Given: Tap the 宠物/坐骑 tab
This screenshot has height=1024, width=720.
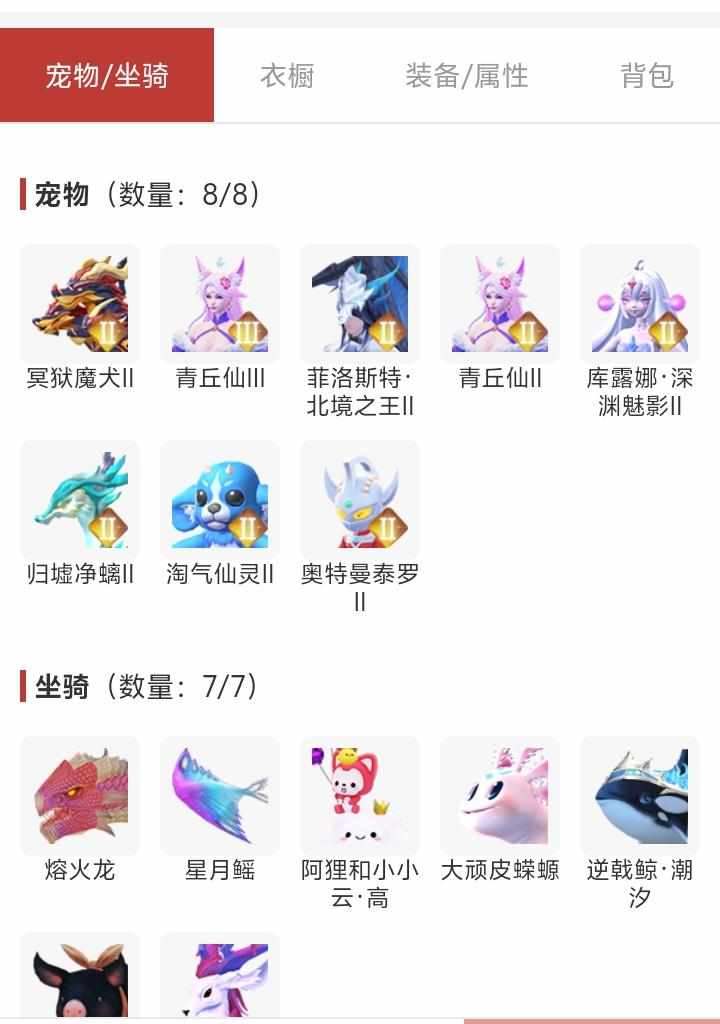Looking at the screenshot, I should click(107, 76).
